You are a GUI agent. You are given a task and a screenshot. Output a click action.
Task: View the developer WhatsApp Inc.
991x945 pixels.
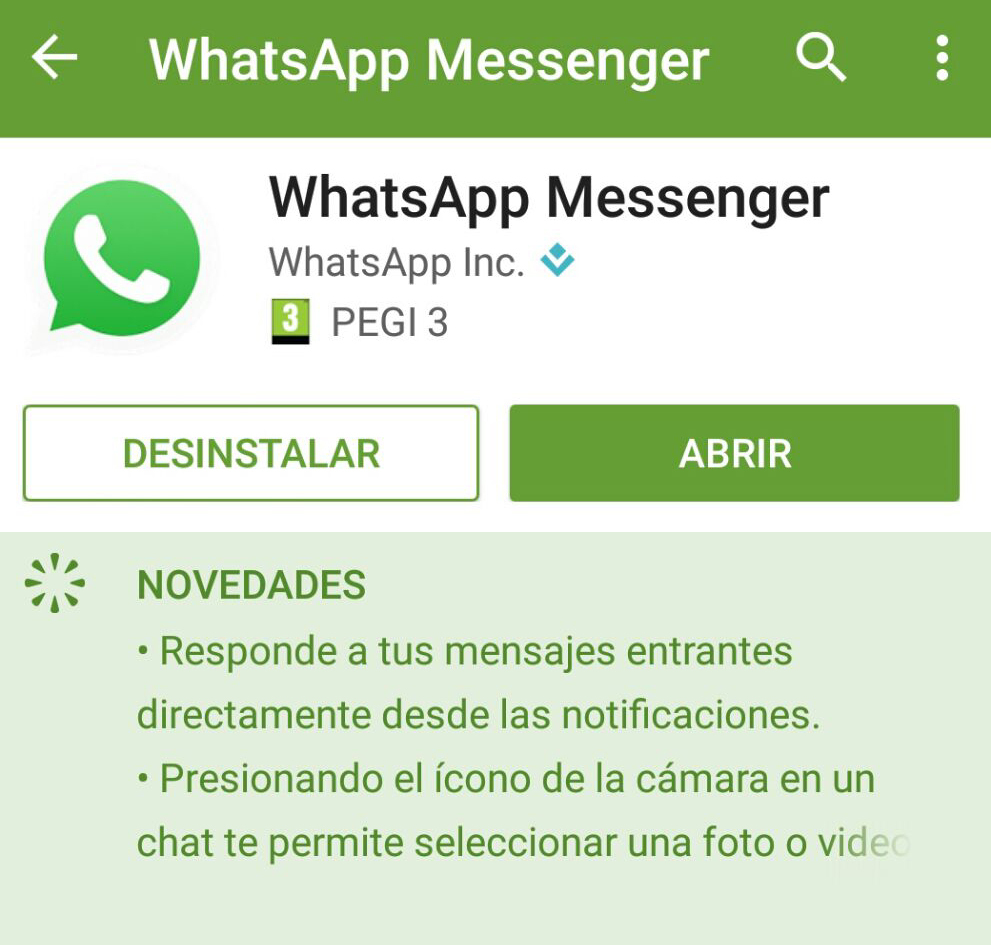point(396,263)
